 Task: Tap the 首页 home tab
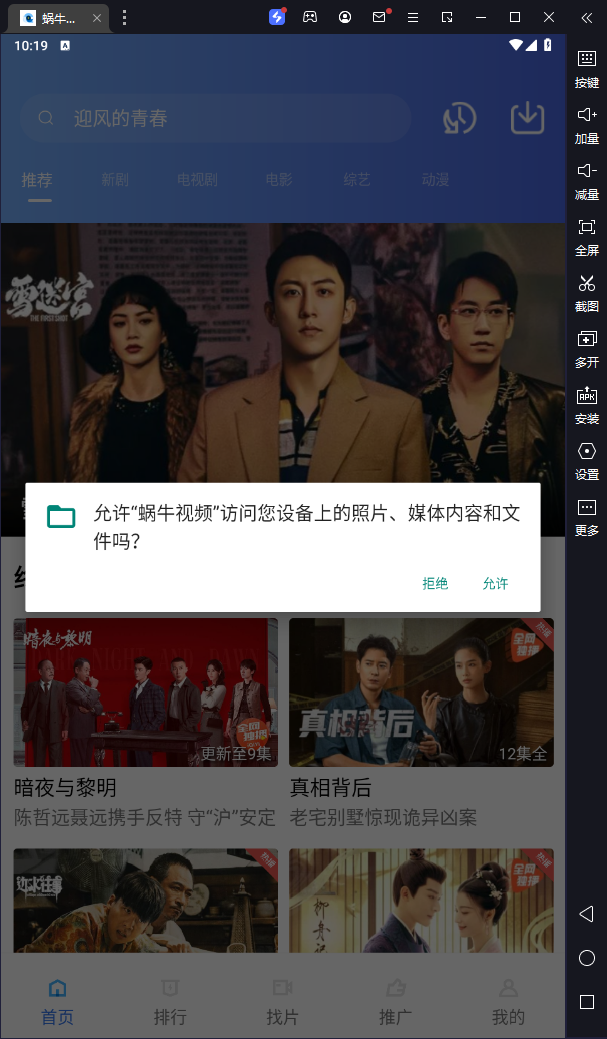(x=58, y=1001)
